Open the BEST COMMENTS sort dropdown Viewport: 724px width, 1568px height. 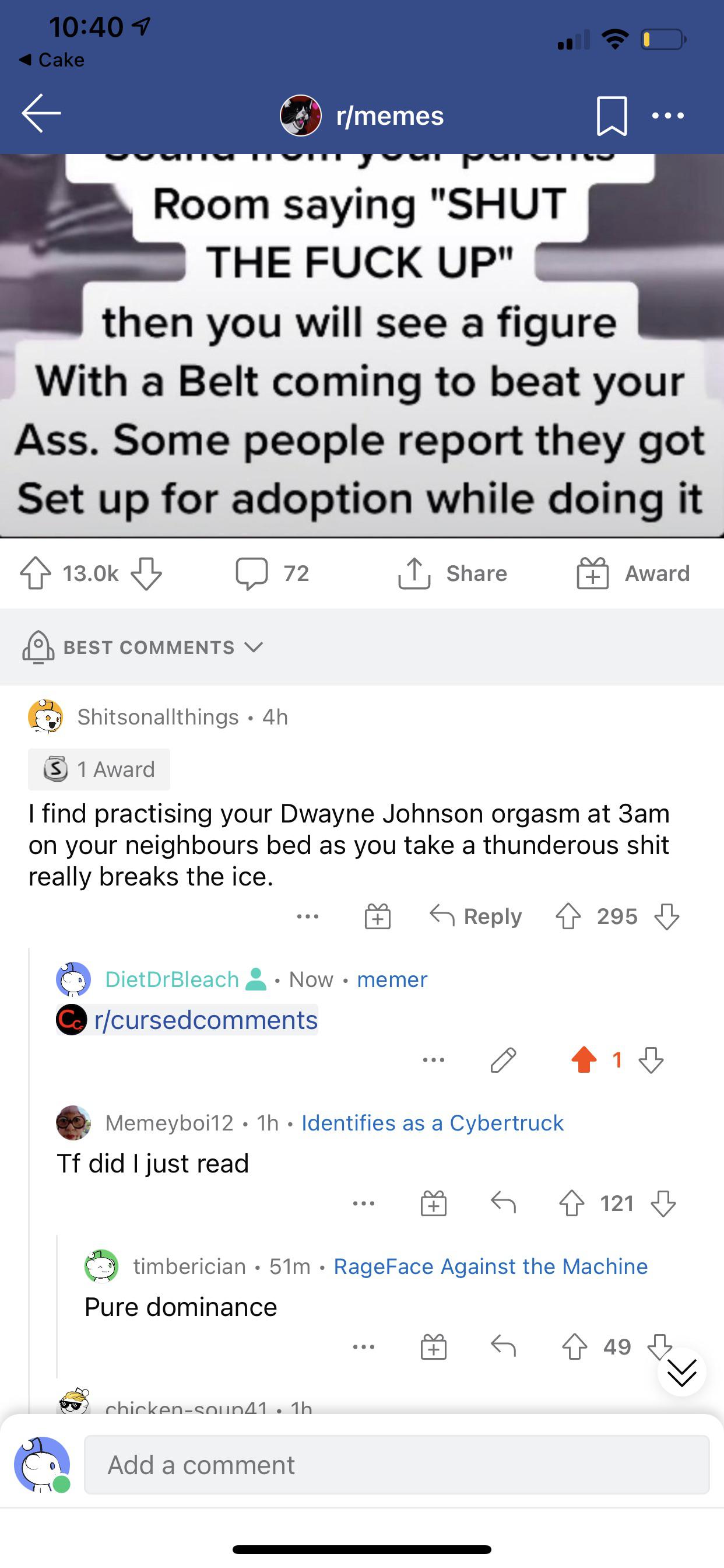[x=147, y=647]
